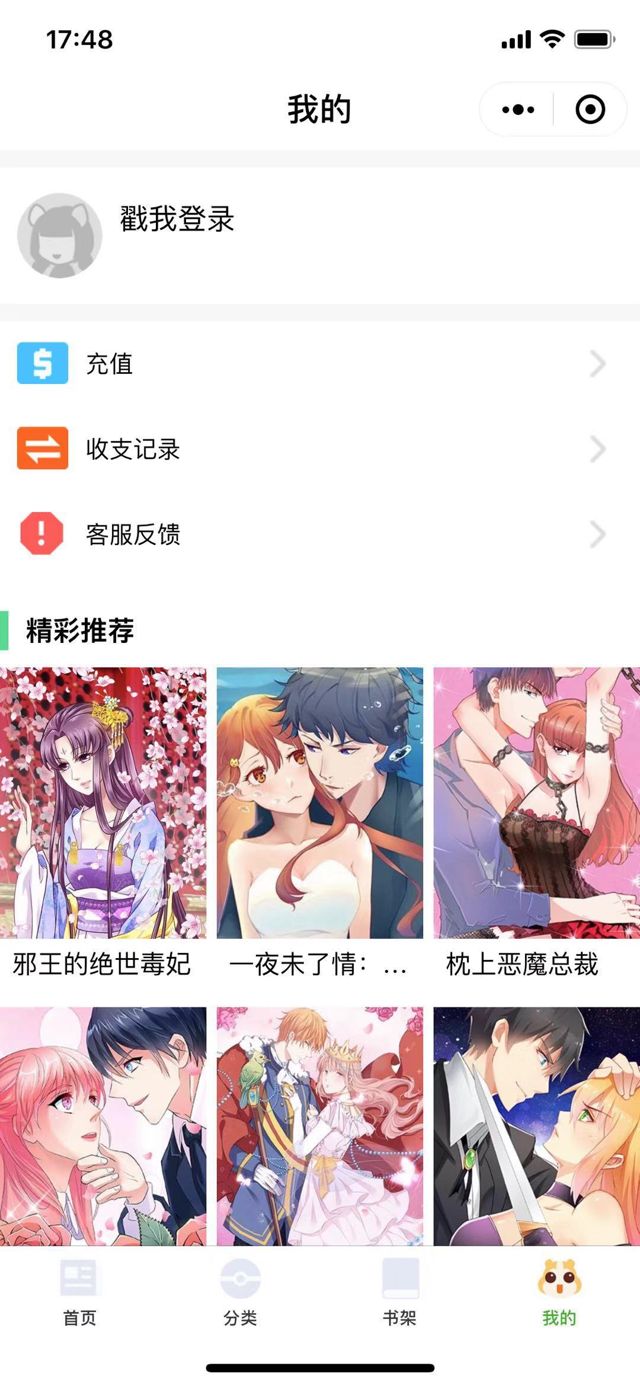640x1386 pixels.
Task: Switch to the 首页 tab
Action: pos(80,1293)
